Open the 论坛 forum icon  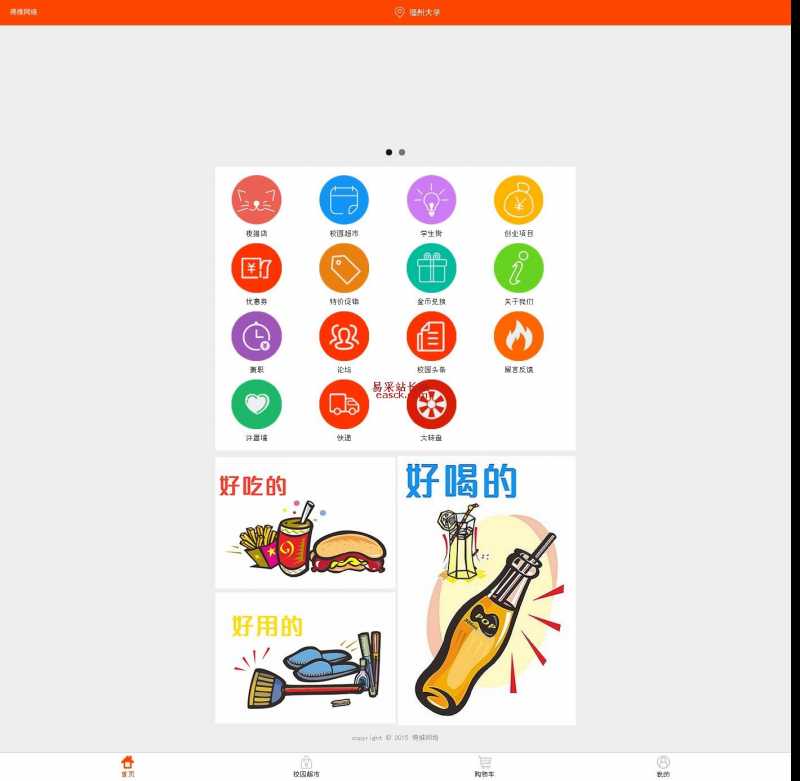pyautogui.click(x=344, y=336)
